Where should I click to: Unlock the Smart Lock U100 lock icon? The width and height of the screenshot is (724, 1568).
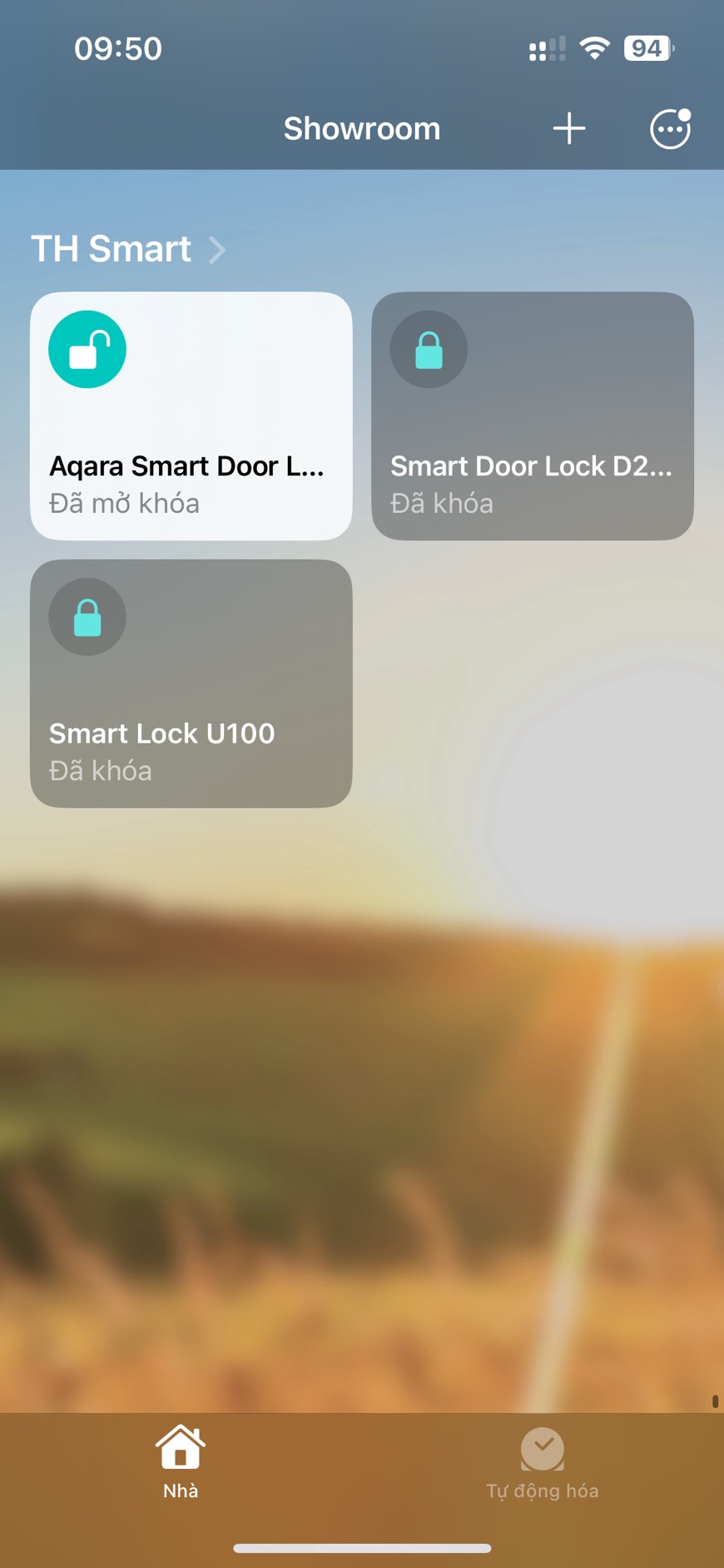coord(87,617)
